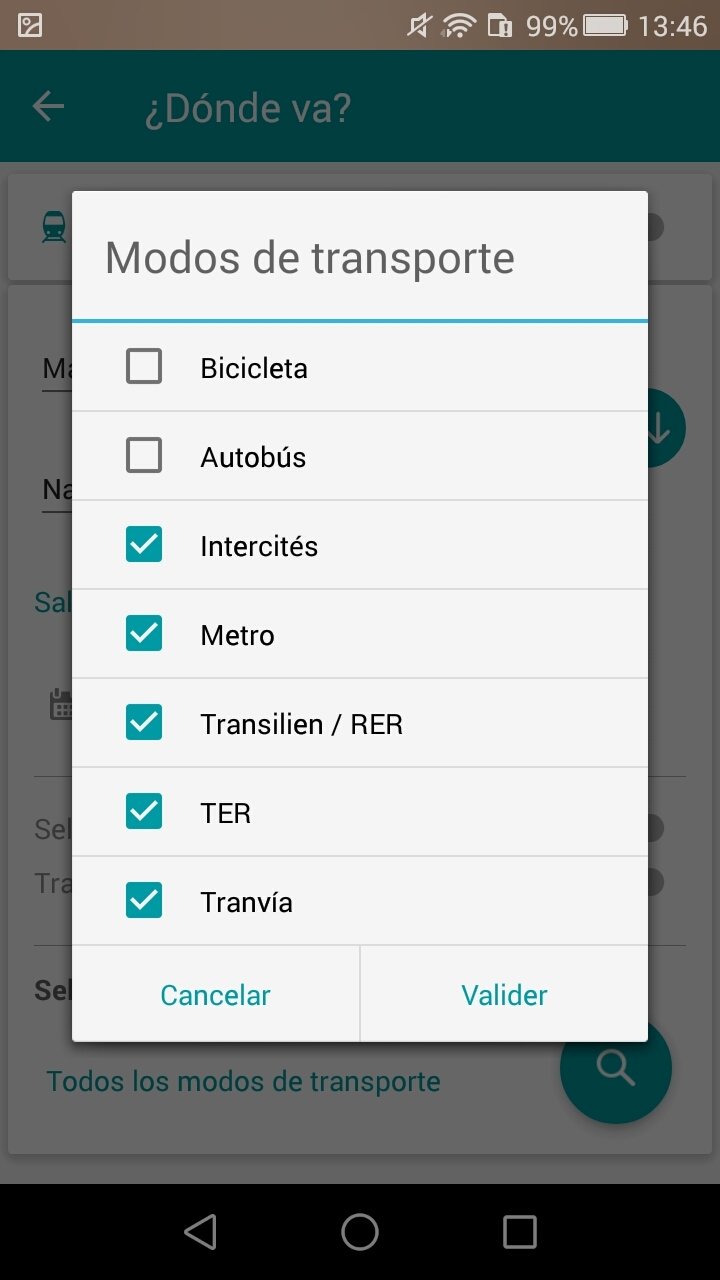Confirm selection with Valider
This screenshot has width=720, height=1280.
tap(504, 995)
